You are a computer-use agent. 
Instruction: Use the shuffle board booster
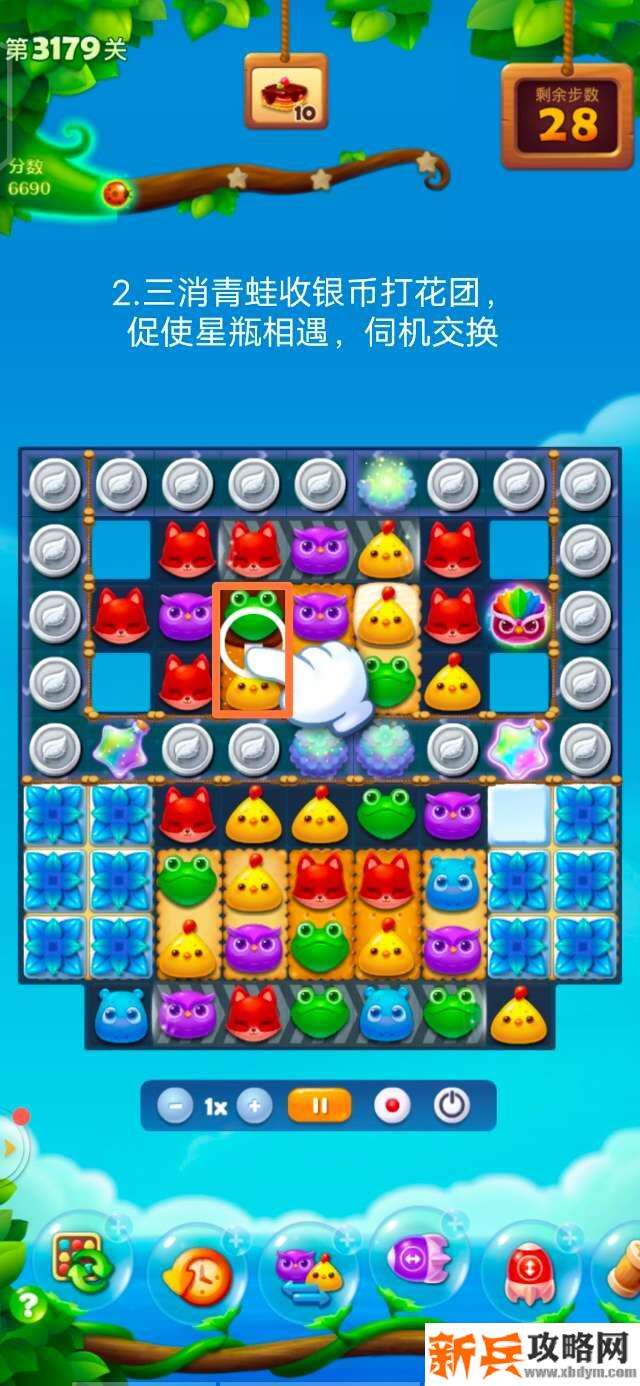[79, 1262]
